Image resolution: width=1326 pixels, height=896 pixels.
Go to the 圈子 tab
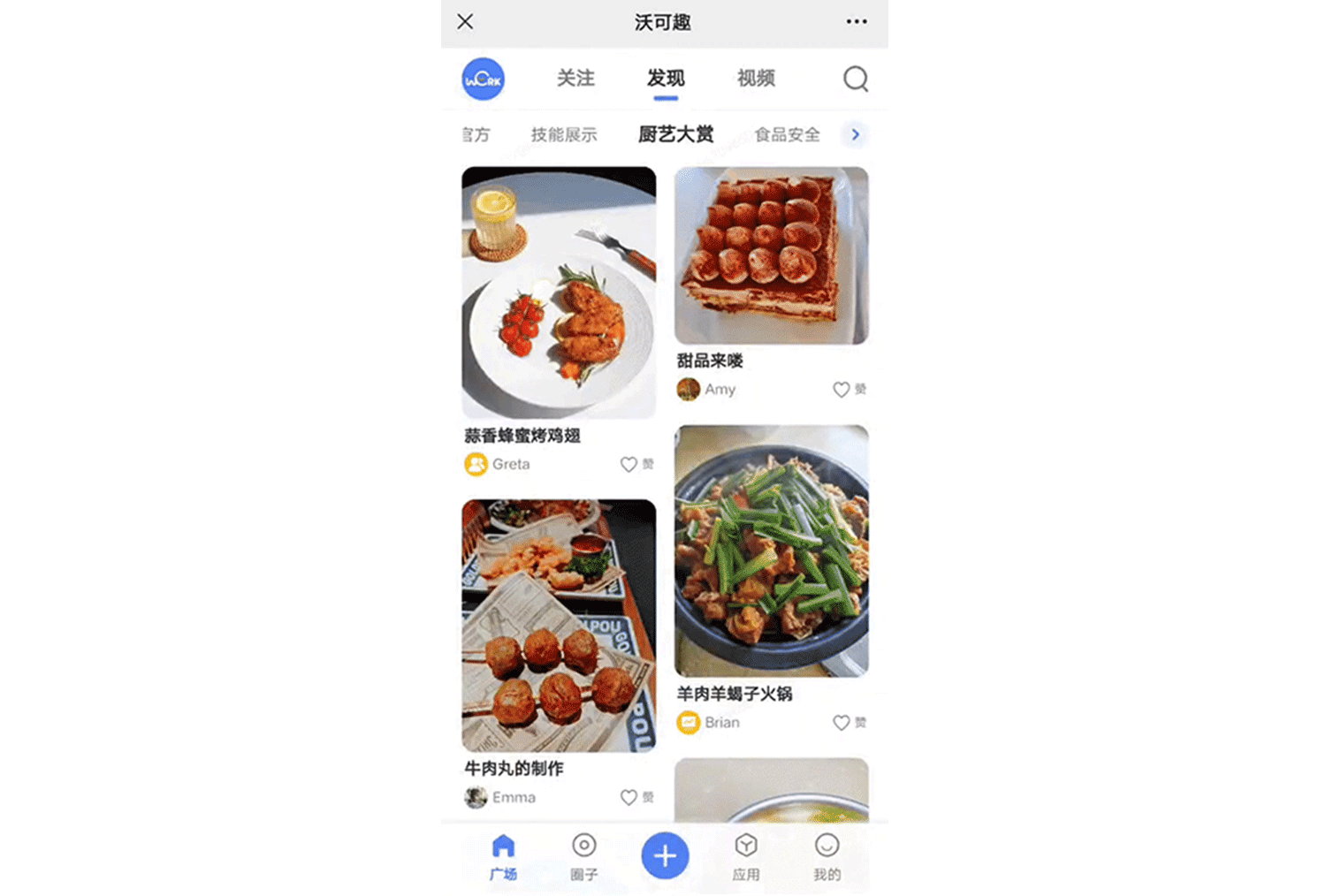pyautogui.click(x=583, y=857)
